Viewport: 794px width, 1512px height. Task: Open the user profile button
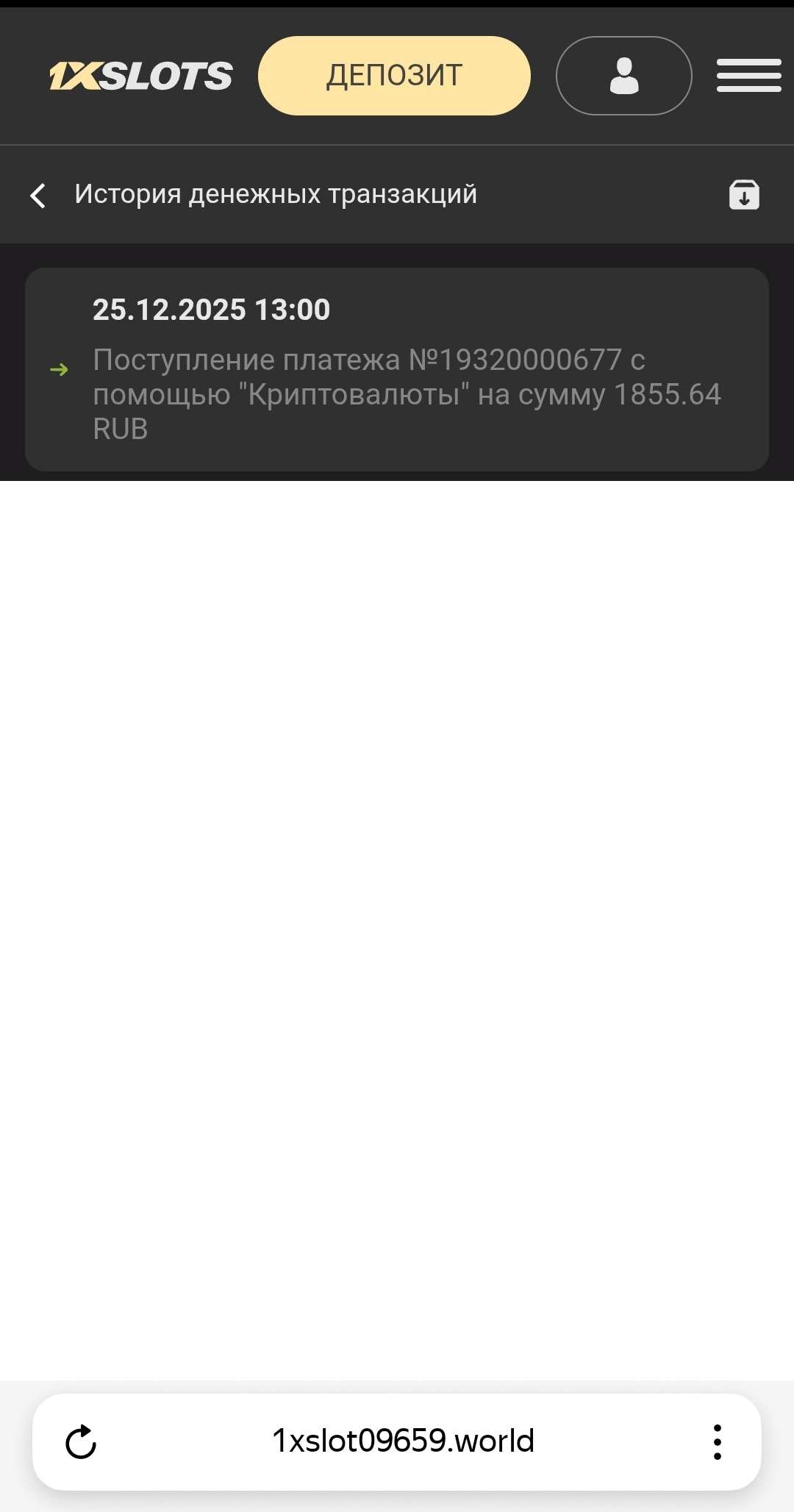[623, 76]
